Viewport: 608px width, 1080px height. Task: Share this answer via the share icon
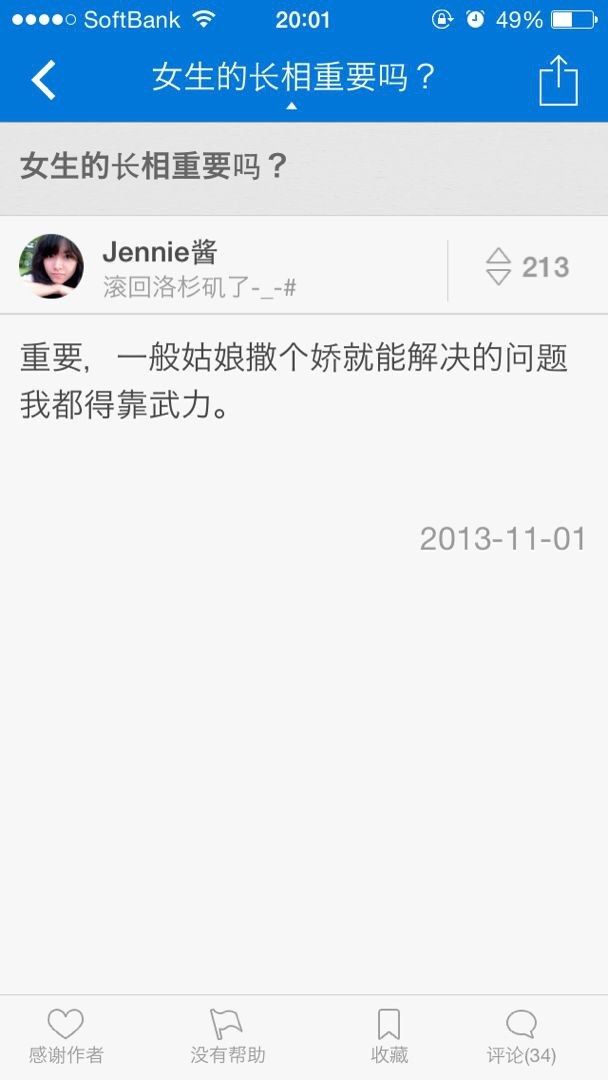(558, 80)
